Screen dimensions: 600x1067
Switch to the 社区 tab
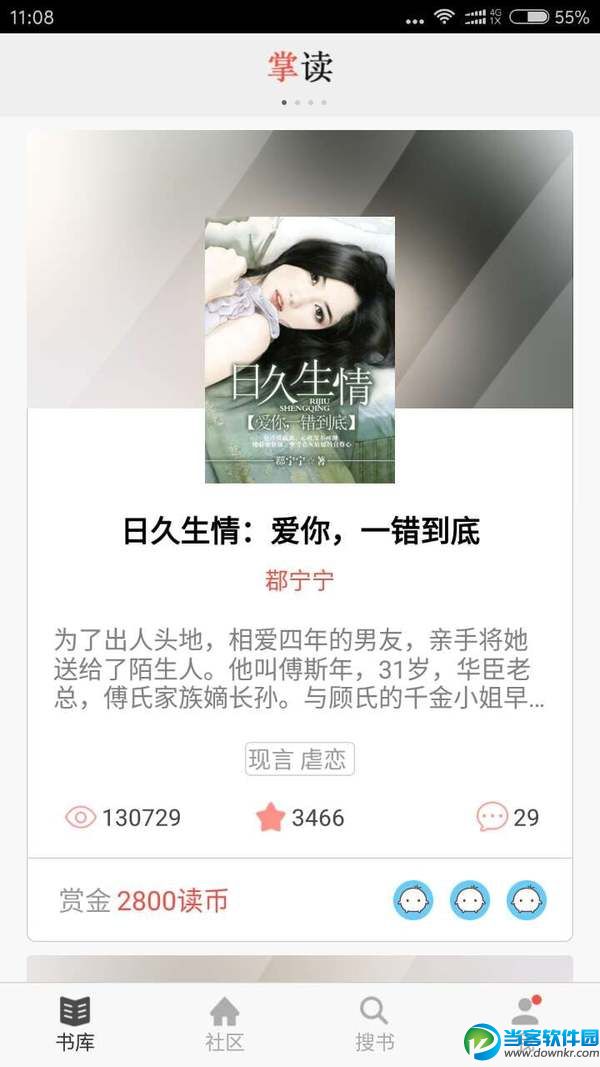click(x=225, y=1024)
